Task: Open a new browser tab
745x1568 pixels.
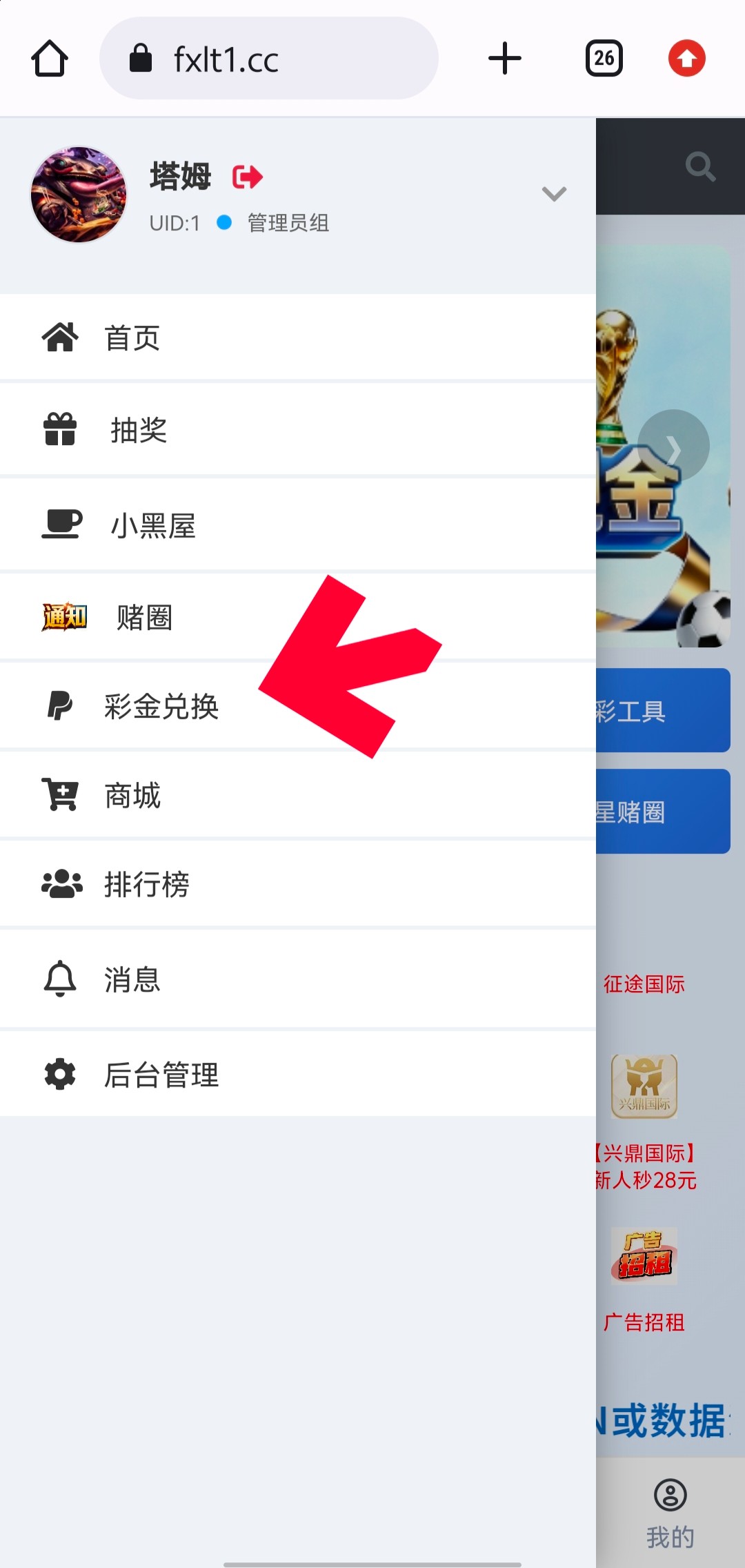Action: click(x=504, y=59)
